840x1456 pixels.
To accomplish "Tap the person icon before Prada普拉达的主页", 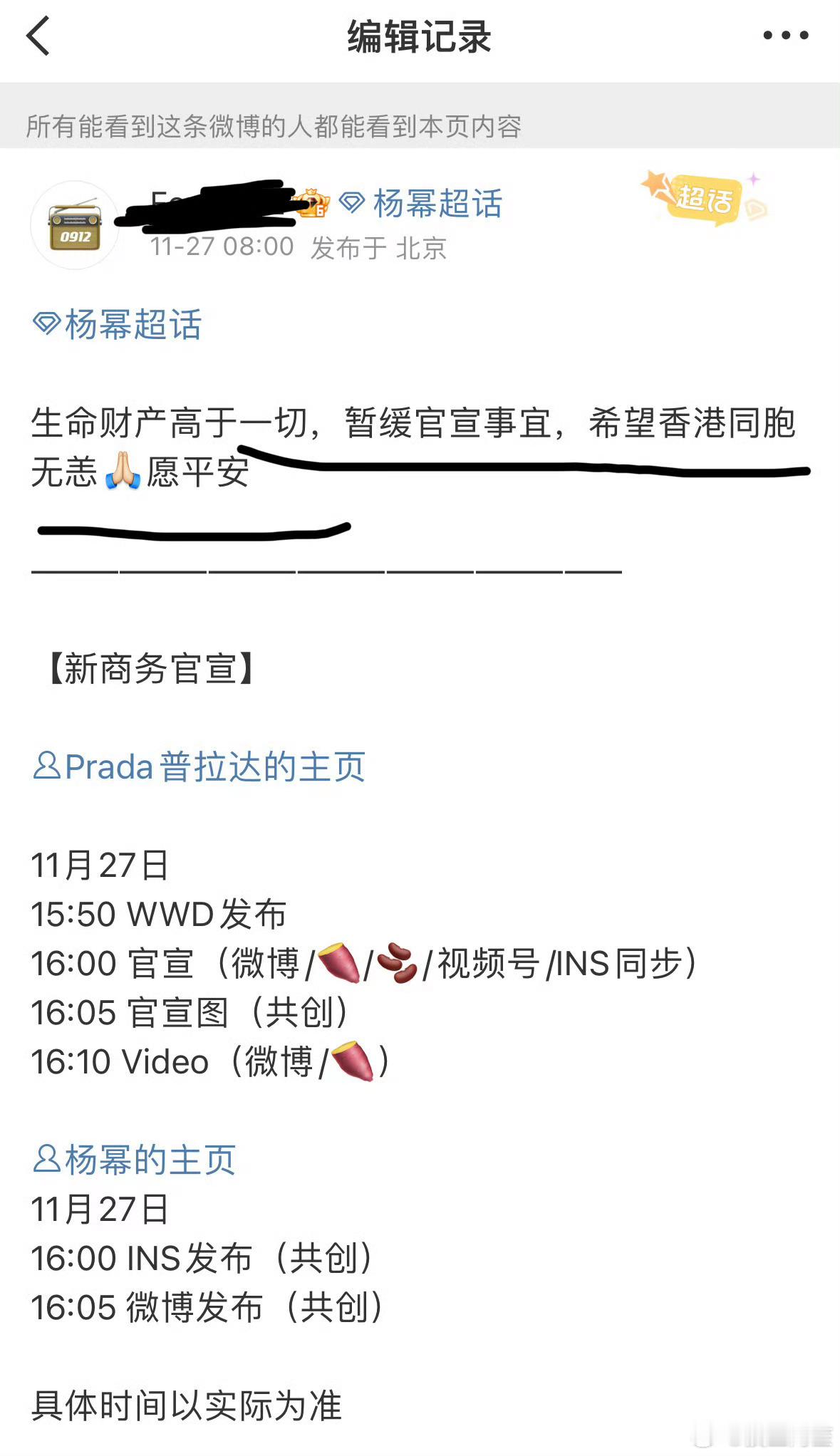I will (x=44, y=767).
